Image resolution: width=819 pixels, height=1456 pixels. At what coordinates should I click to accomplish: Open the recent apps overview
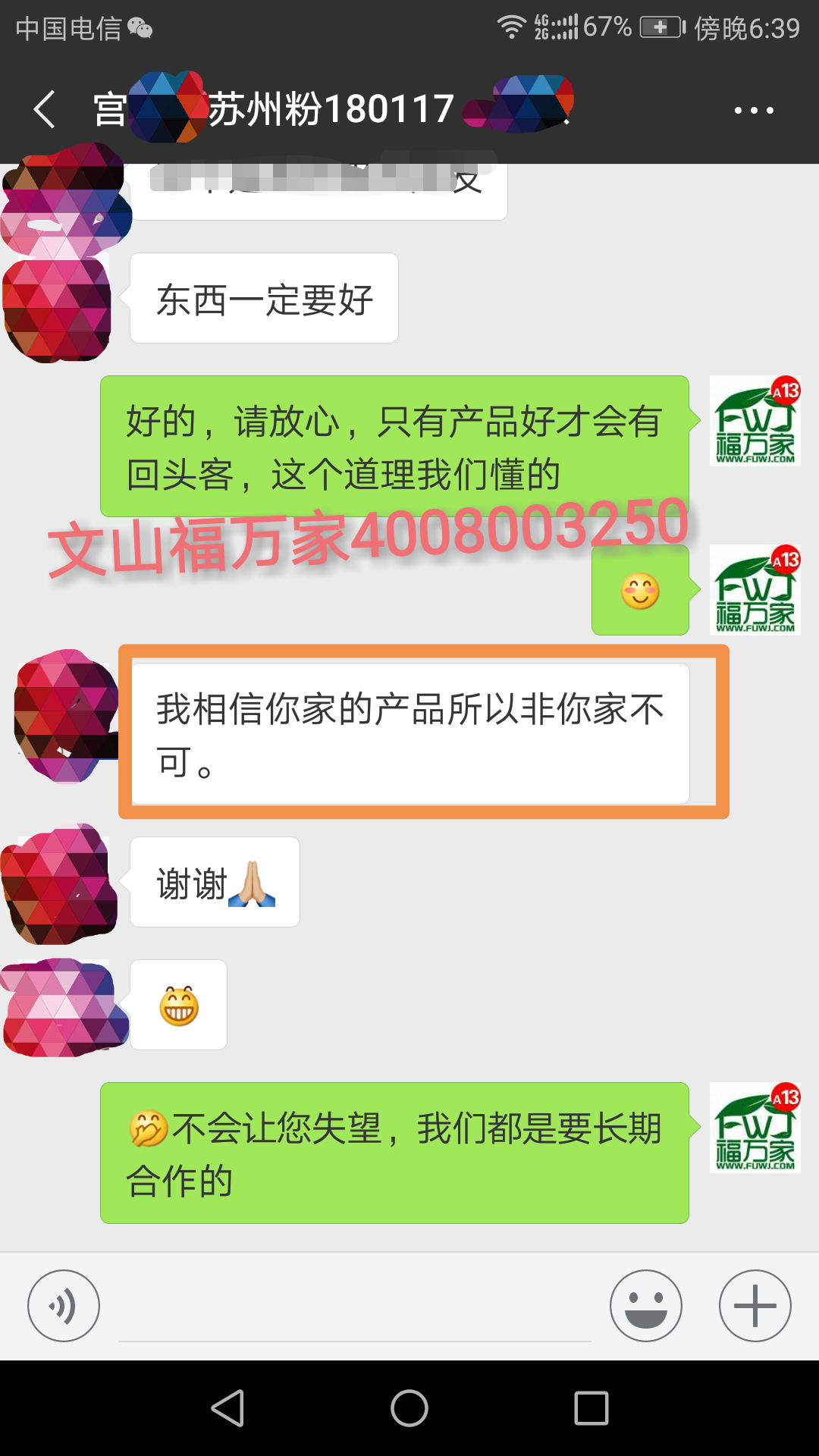[591, 1408]
